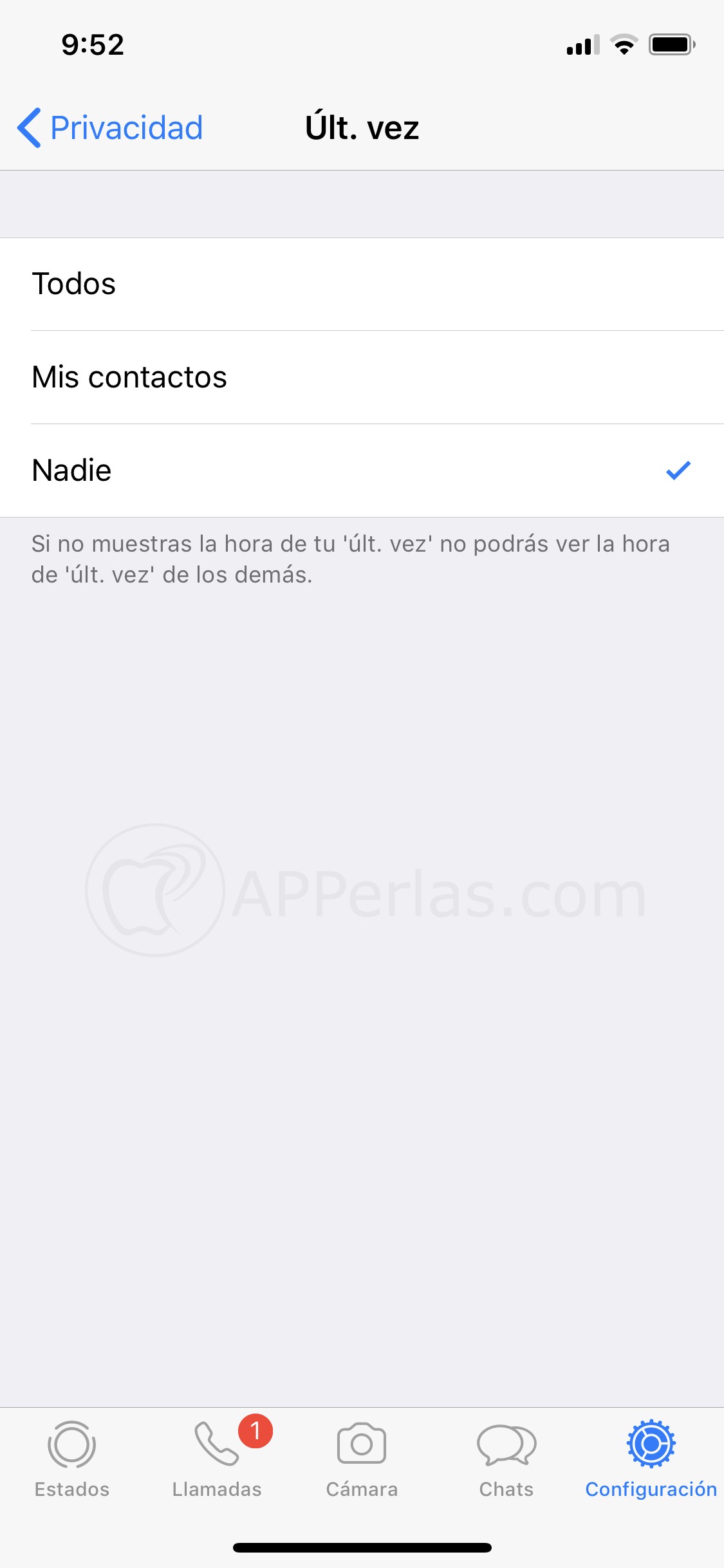Select the Todos option
This screenshot has width=724, height=1568.
362,285
